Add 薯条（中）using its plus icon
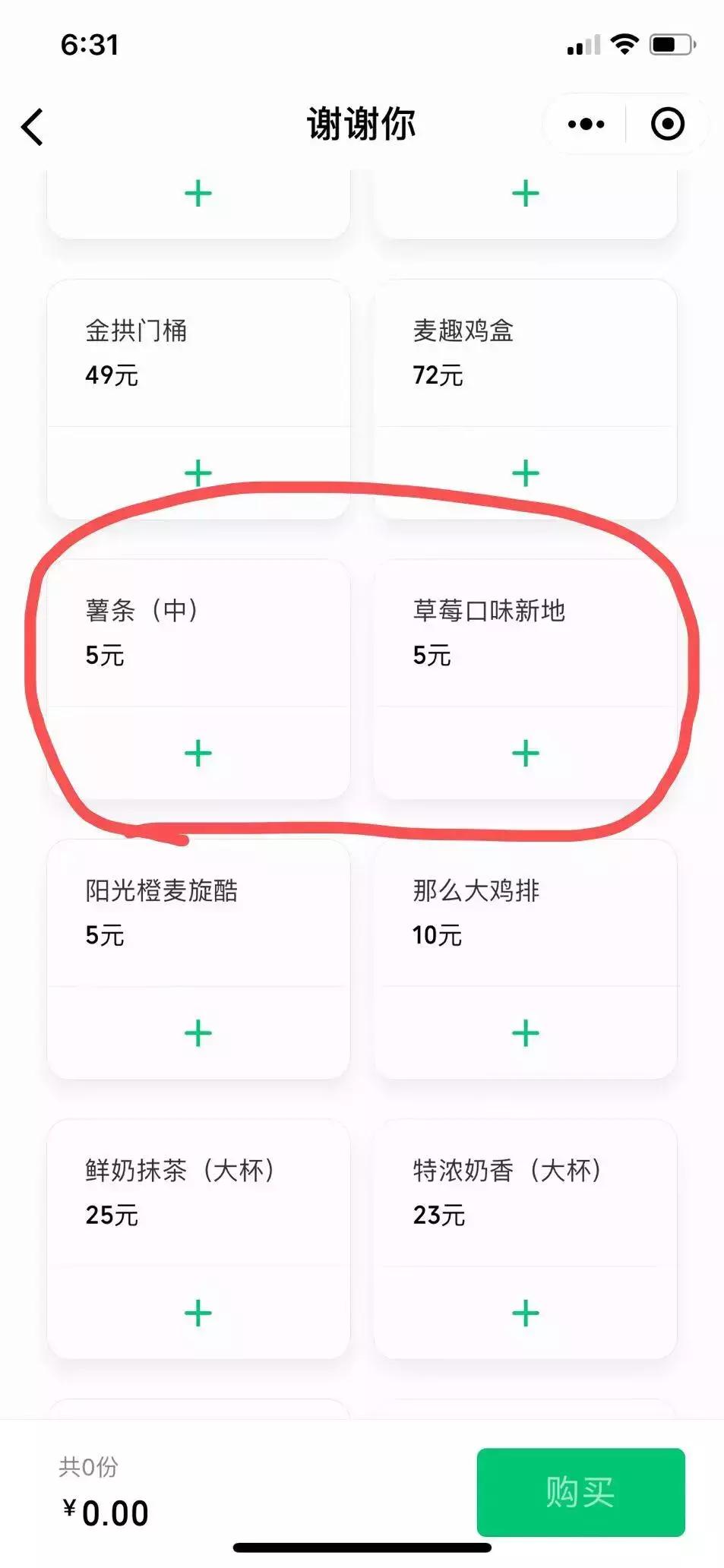 (x=198, y=753)
